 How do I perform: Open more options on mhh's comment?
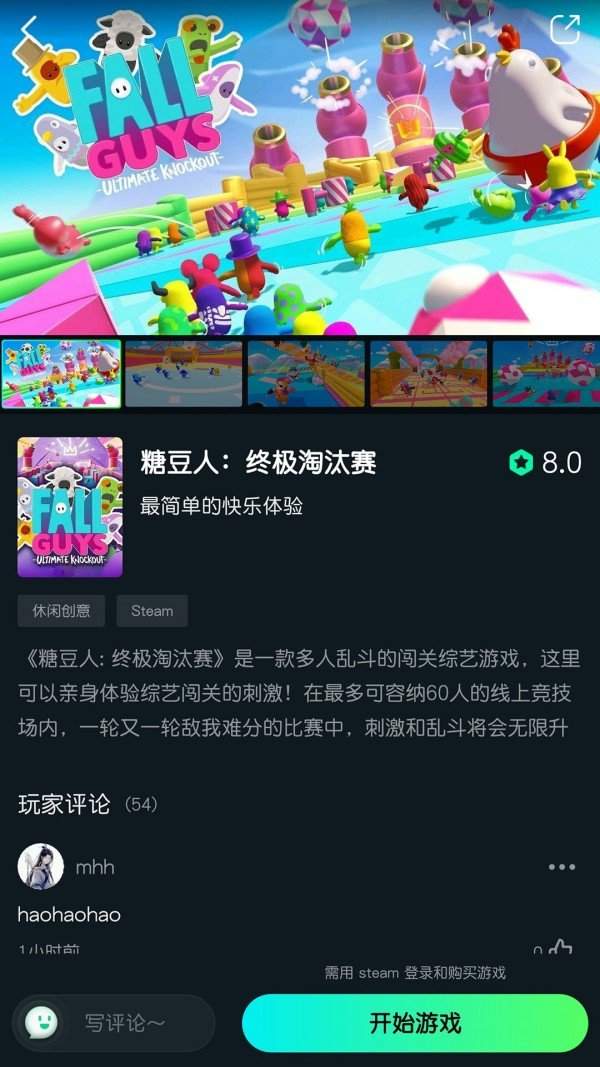pyautogui.click(x=562, y=867)
